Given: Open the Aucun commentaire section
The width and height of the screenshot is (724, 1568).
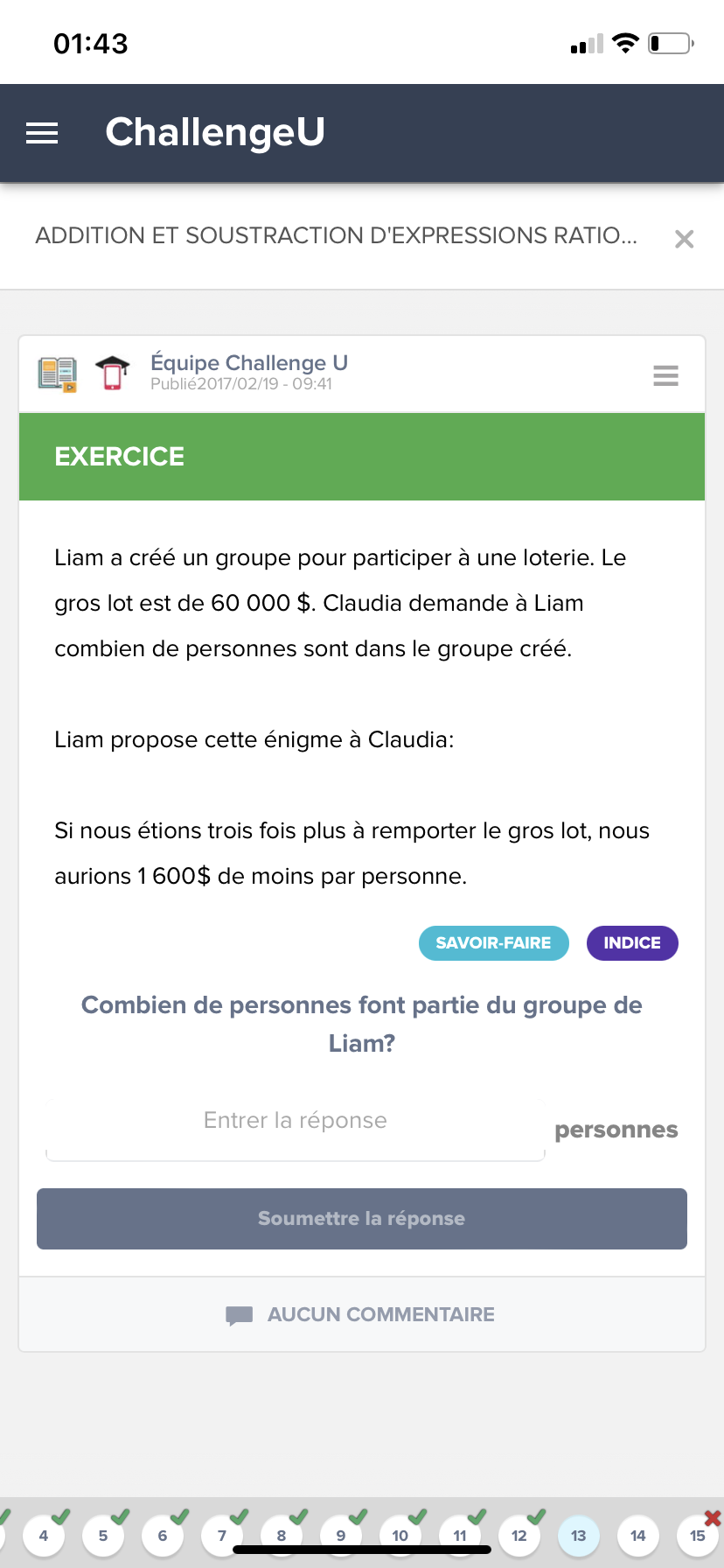Looking at the screenshot, I should [362, 1314].
